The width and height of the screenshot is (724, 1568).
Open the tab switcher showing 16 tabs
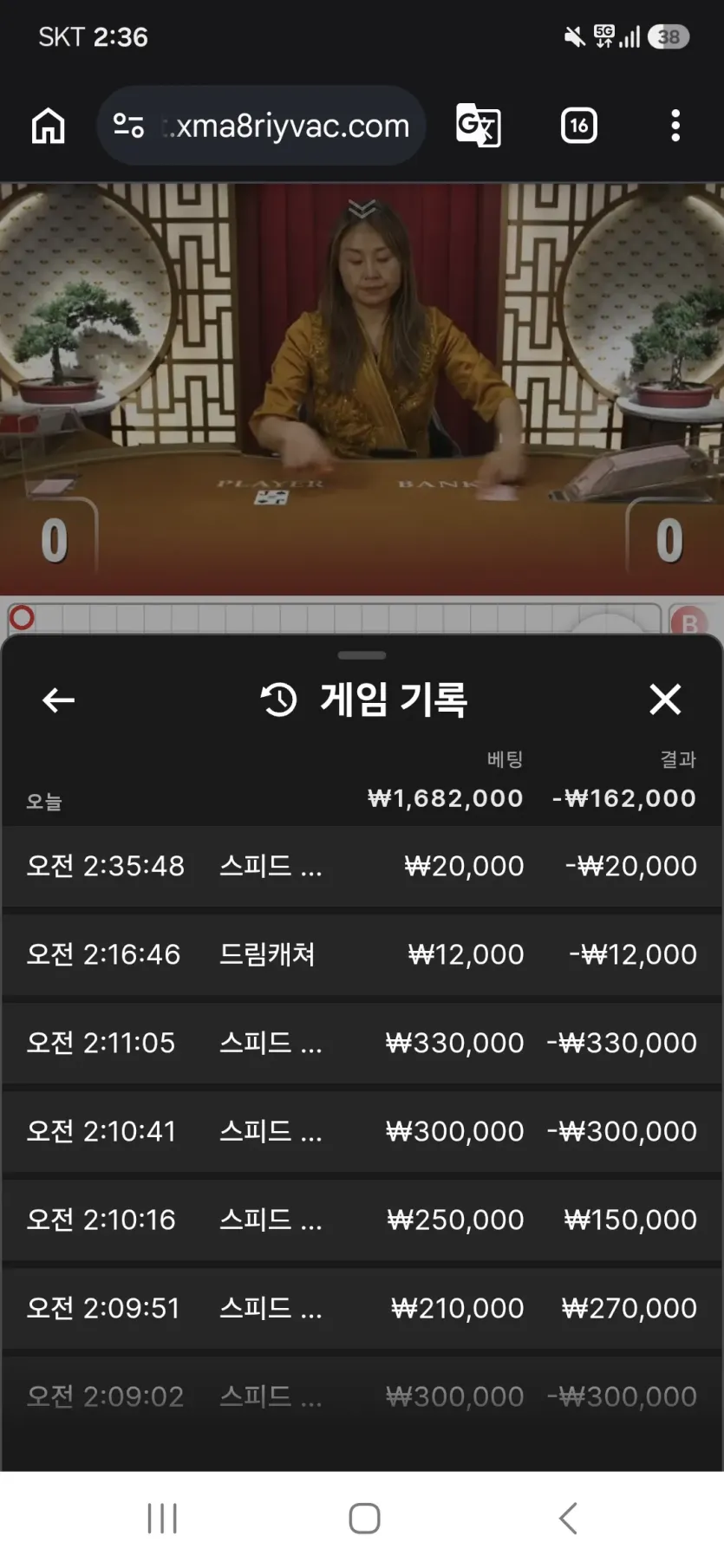(x=578, y=126)
